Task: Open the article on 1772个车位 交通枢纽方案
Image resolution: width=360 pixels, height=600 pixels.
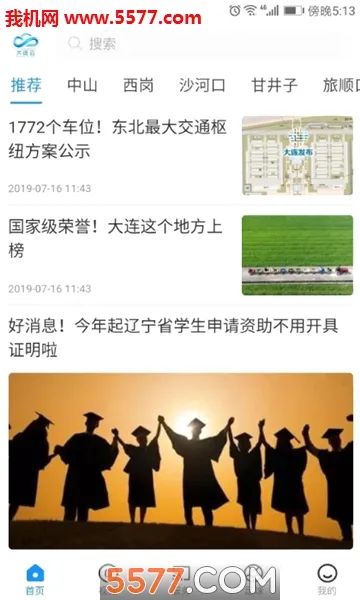Action: 180,156
